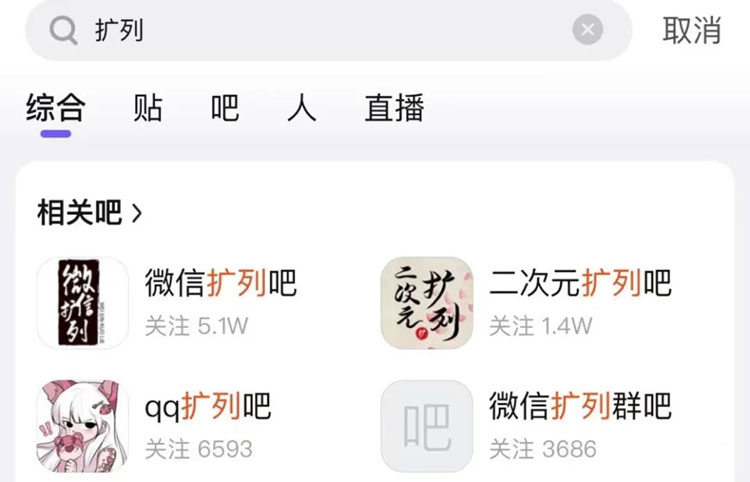The height and width of the screenshot is (482, 750).
Task: Clear the search text with the X icon
Action: pos(588,31)
